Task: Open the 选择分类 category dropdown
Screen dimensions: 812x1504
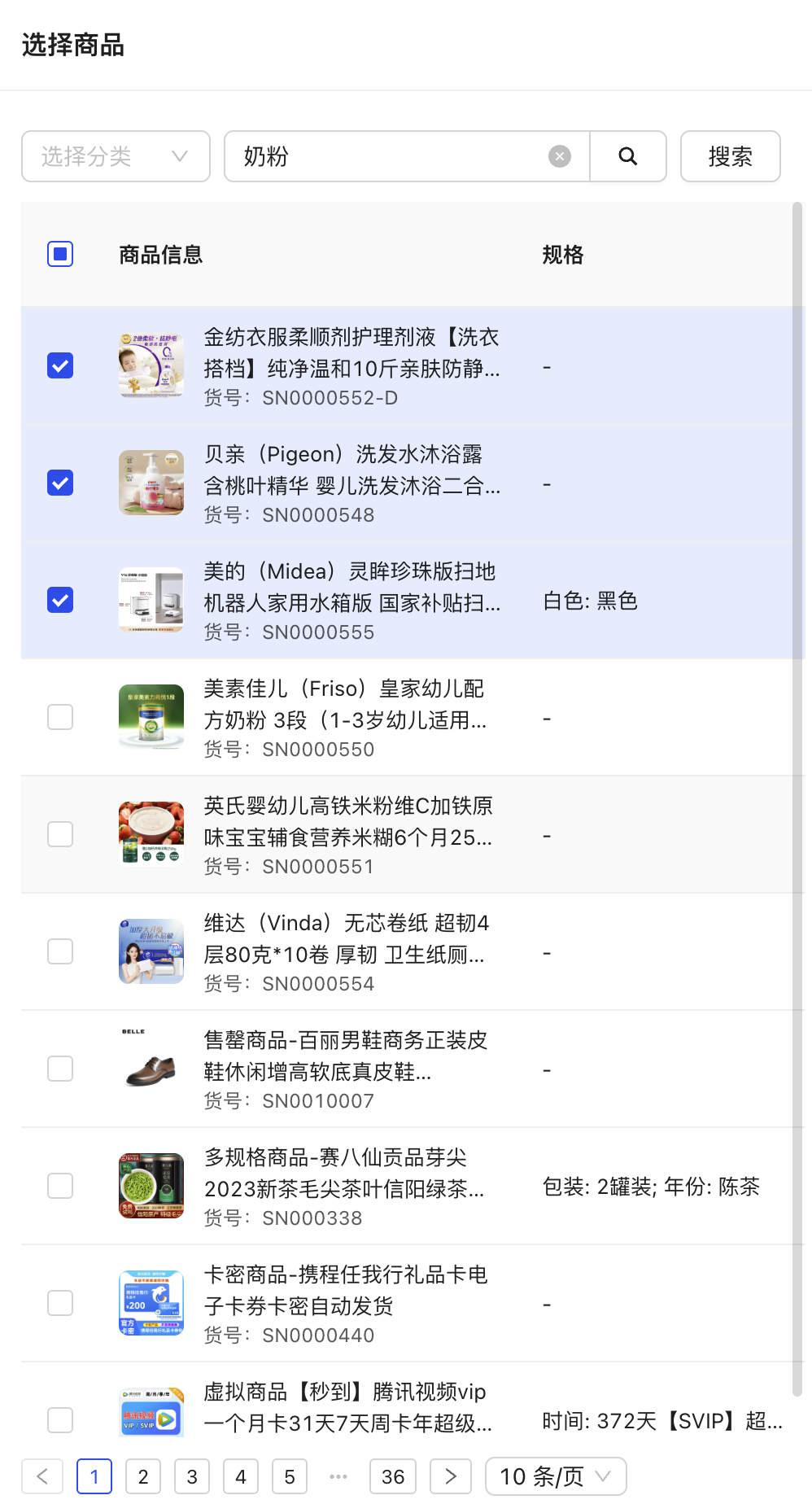Action: point(116,156)
